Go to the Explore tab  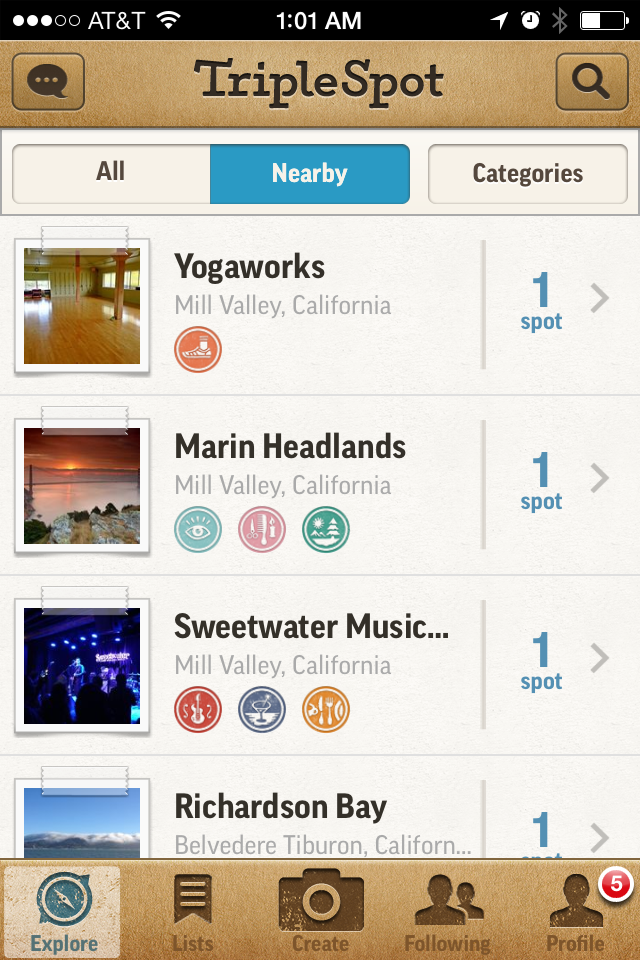coord(63,911)
